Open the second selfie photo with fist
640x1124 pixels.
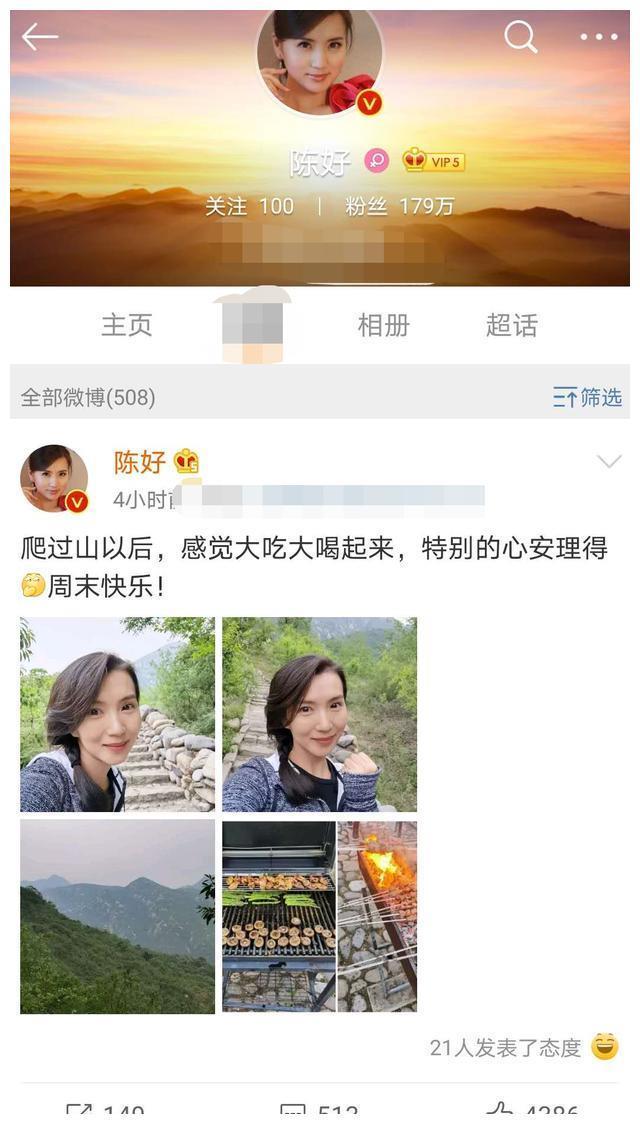tap(319, 714)
